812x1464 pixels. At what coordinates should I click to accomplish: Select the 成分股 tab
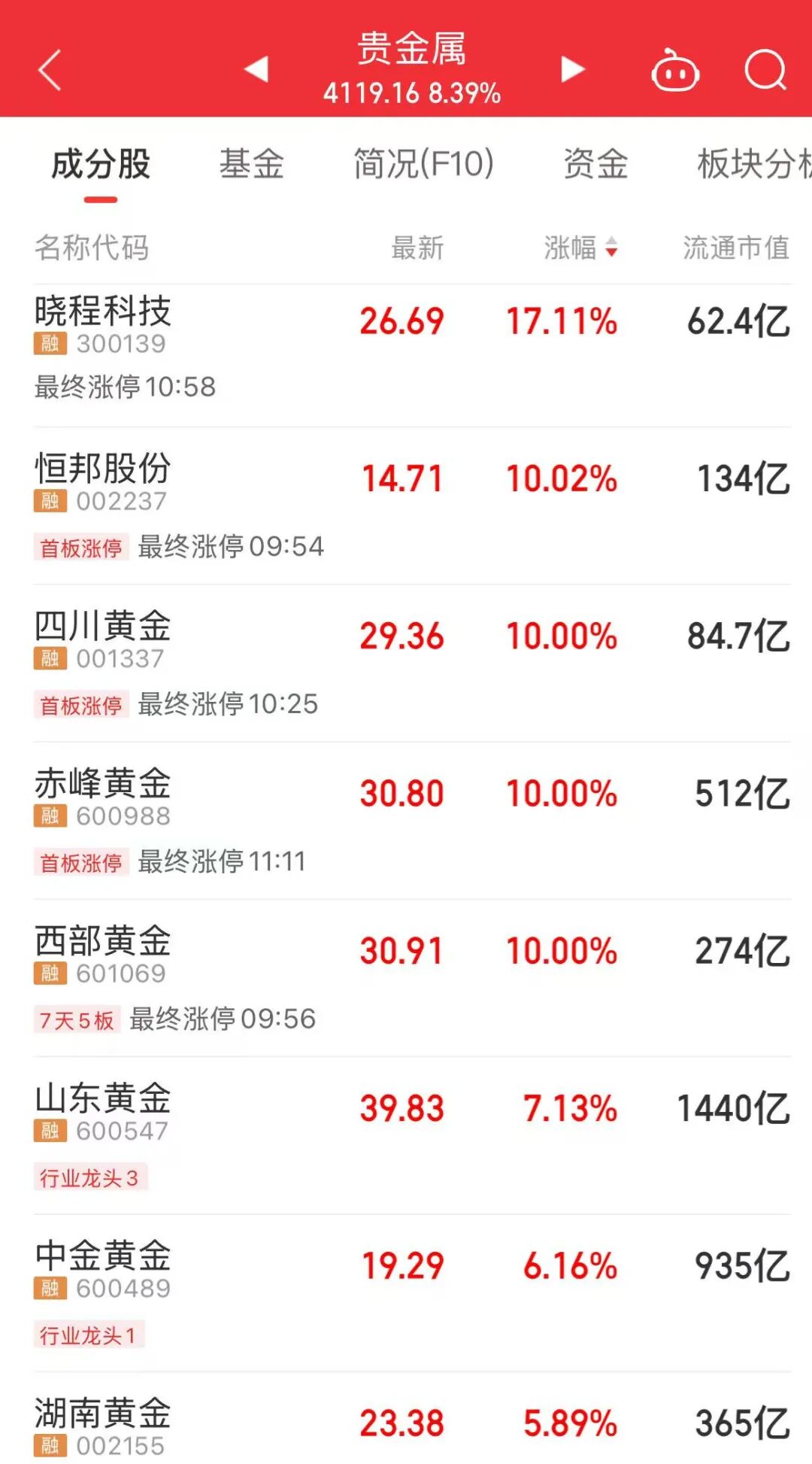pyautogui.click(x=101, y=164)
